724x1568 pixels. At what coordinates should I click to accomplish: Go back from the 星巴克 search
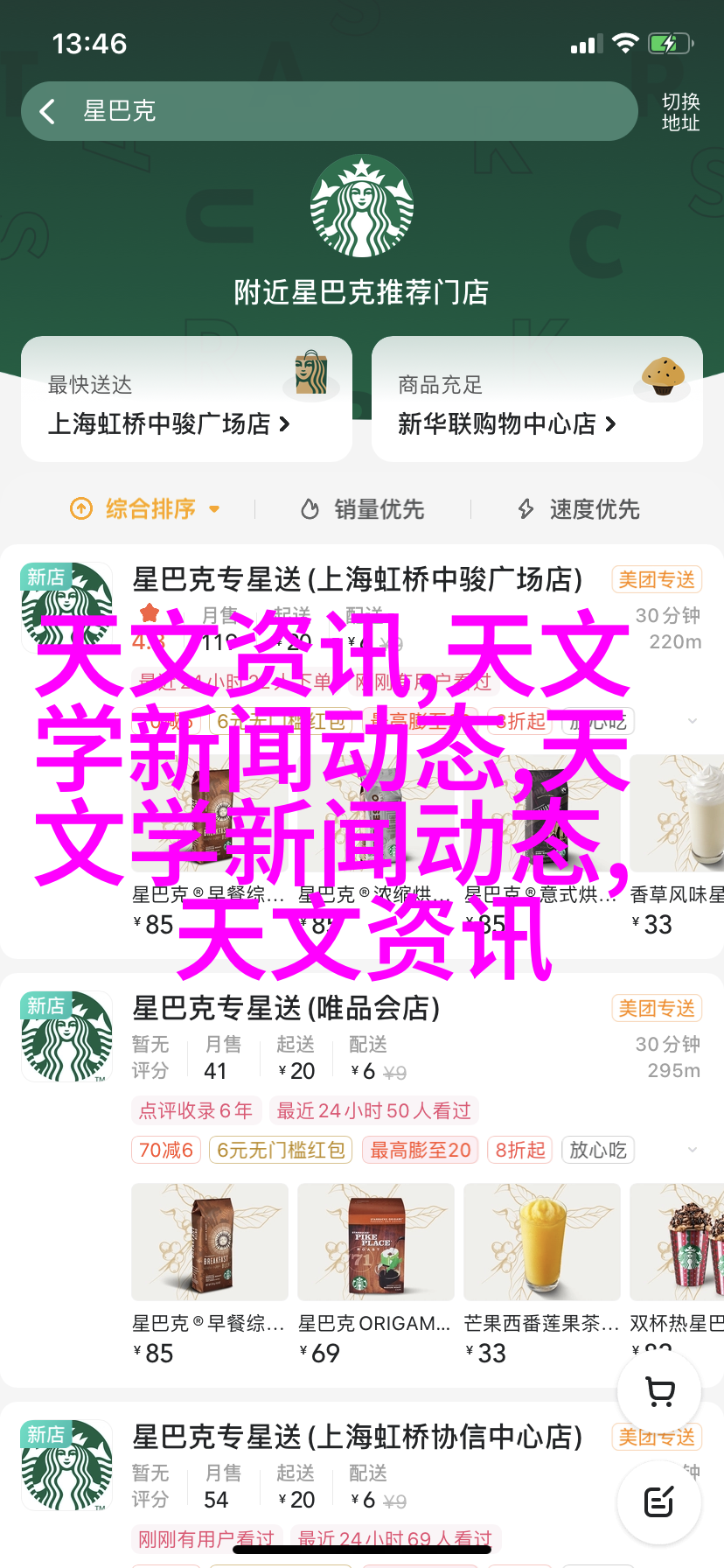(48, 111)
